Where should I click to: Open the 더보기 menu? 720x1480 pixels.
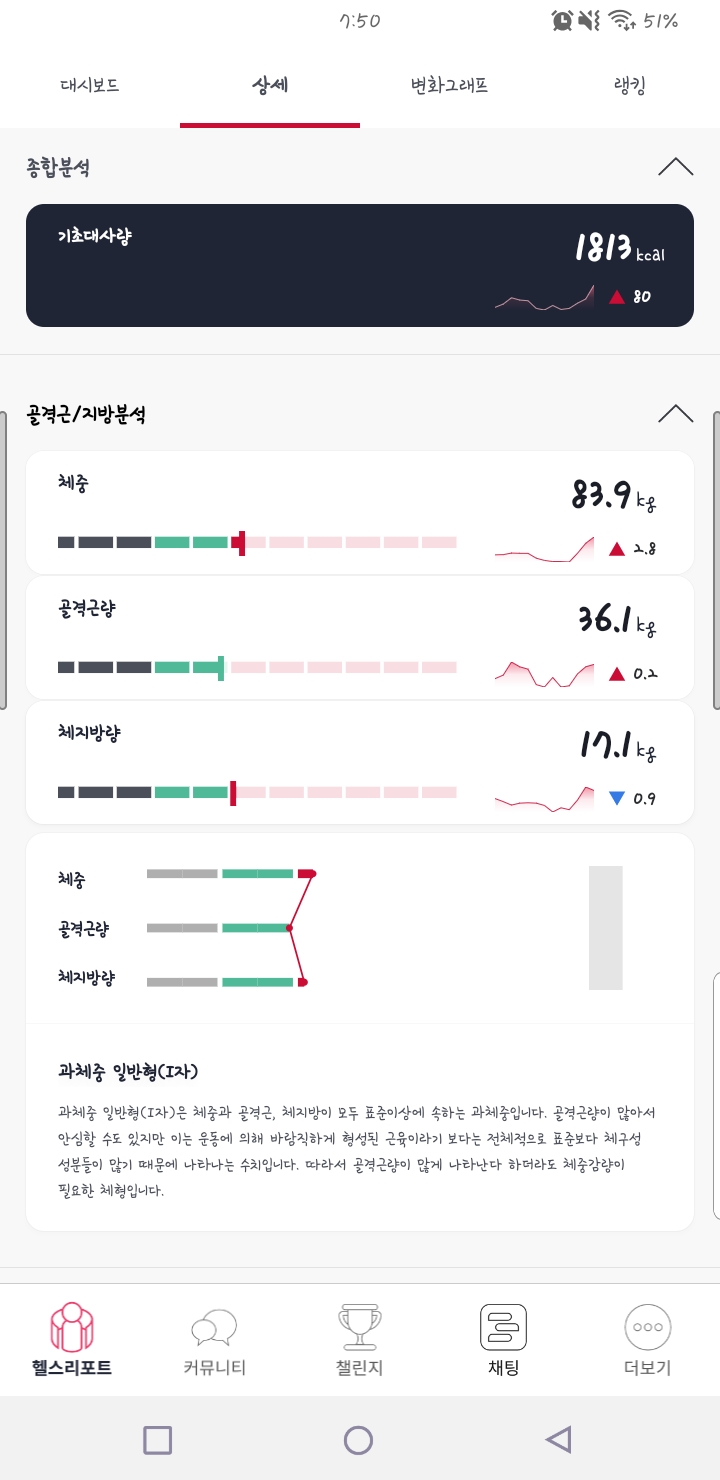pos(647,1340)
